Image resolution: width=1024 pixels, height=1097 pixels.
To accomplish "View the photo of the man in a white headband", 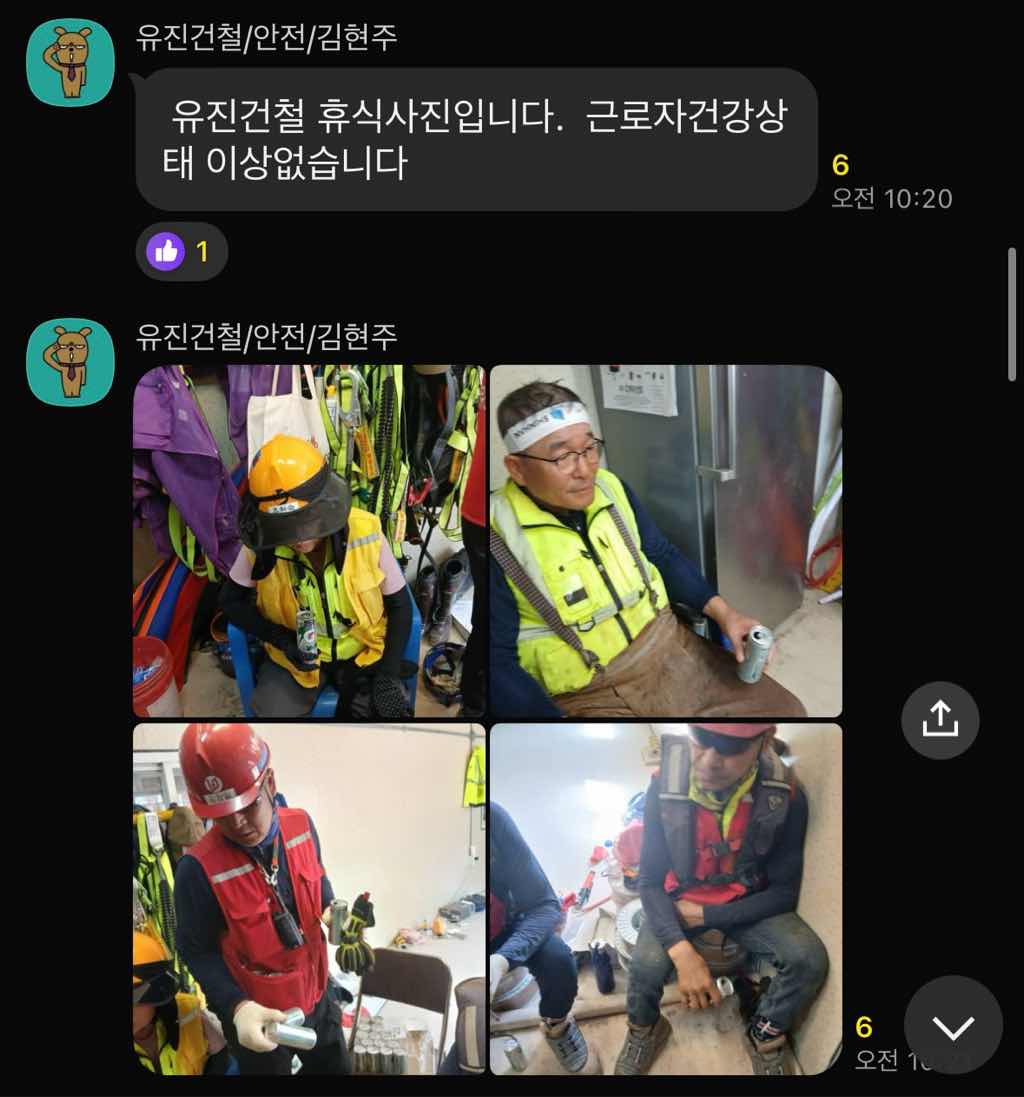I will 665,541.
